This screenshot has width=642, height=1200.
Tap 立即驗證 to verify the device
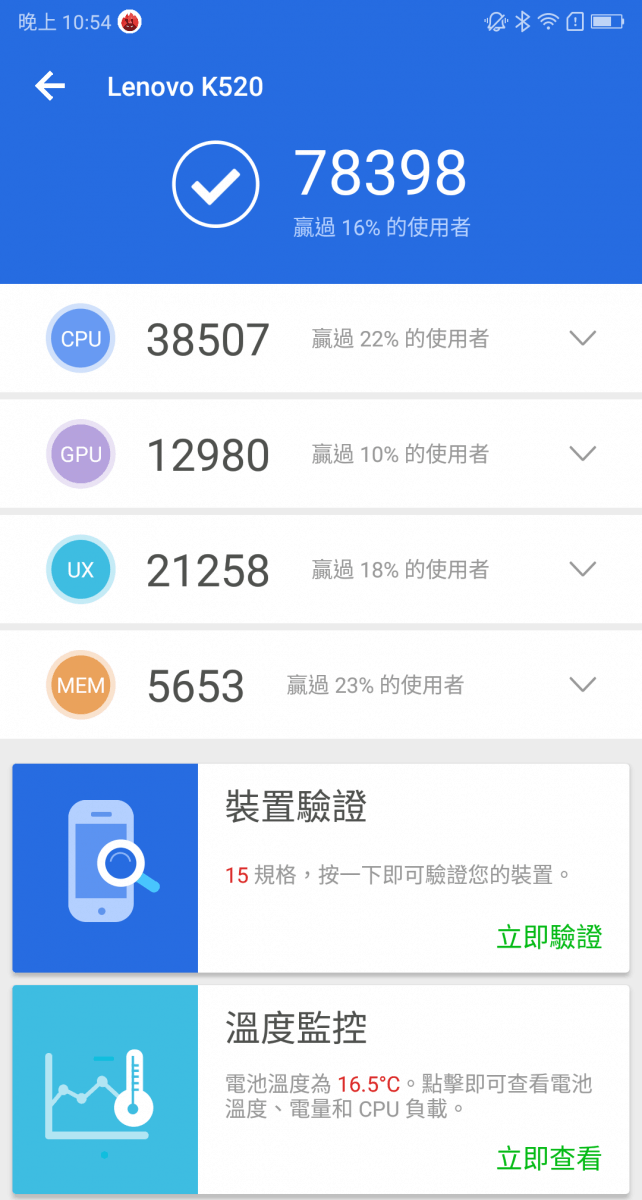pos(549,937)
